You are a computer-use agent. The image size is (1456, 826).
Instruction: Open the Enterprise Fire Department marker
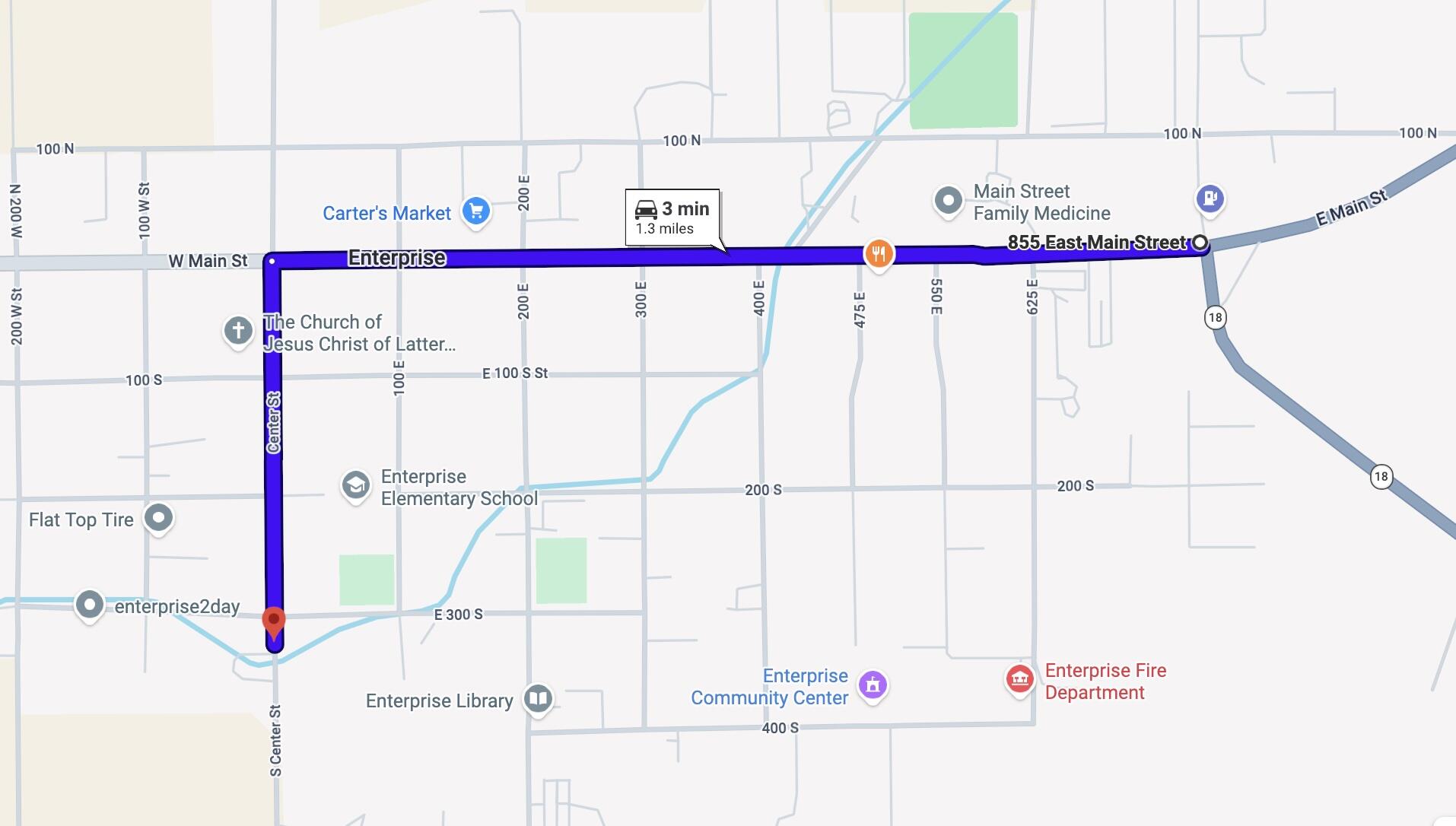click(x=1019, y=678)
